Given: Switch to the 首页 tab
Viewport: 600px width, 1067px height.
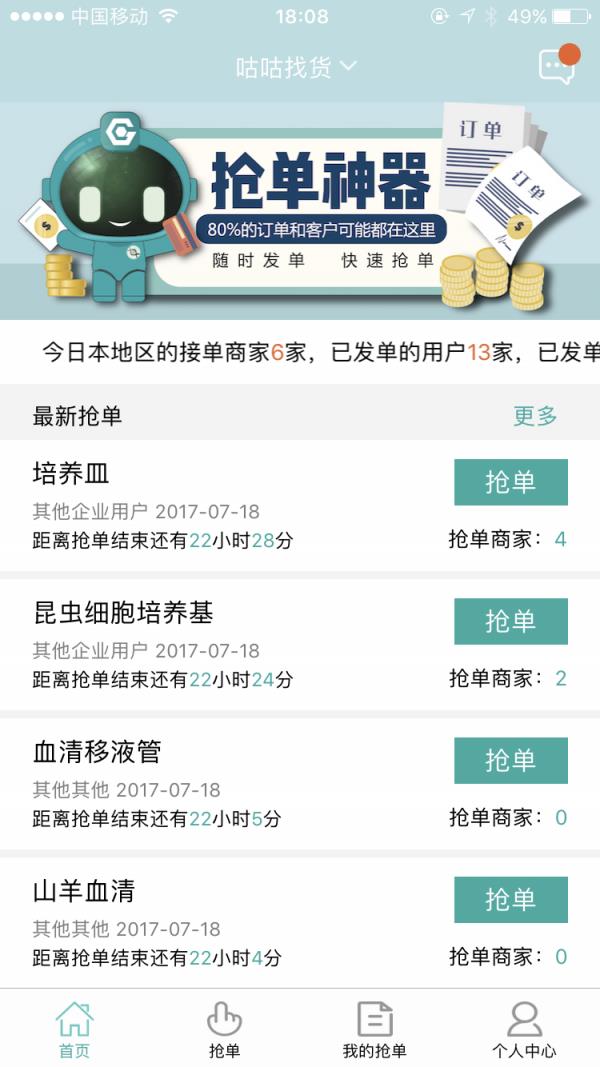Looking at the screenshot, I should [x=74, y=1030].
